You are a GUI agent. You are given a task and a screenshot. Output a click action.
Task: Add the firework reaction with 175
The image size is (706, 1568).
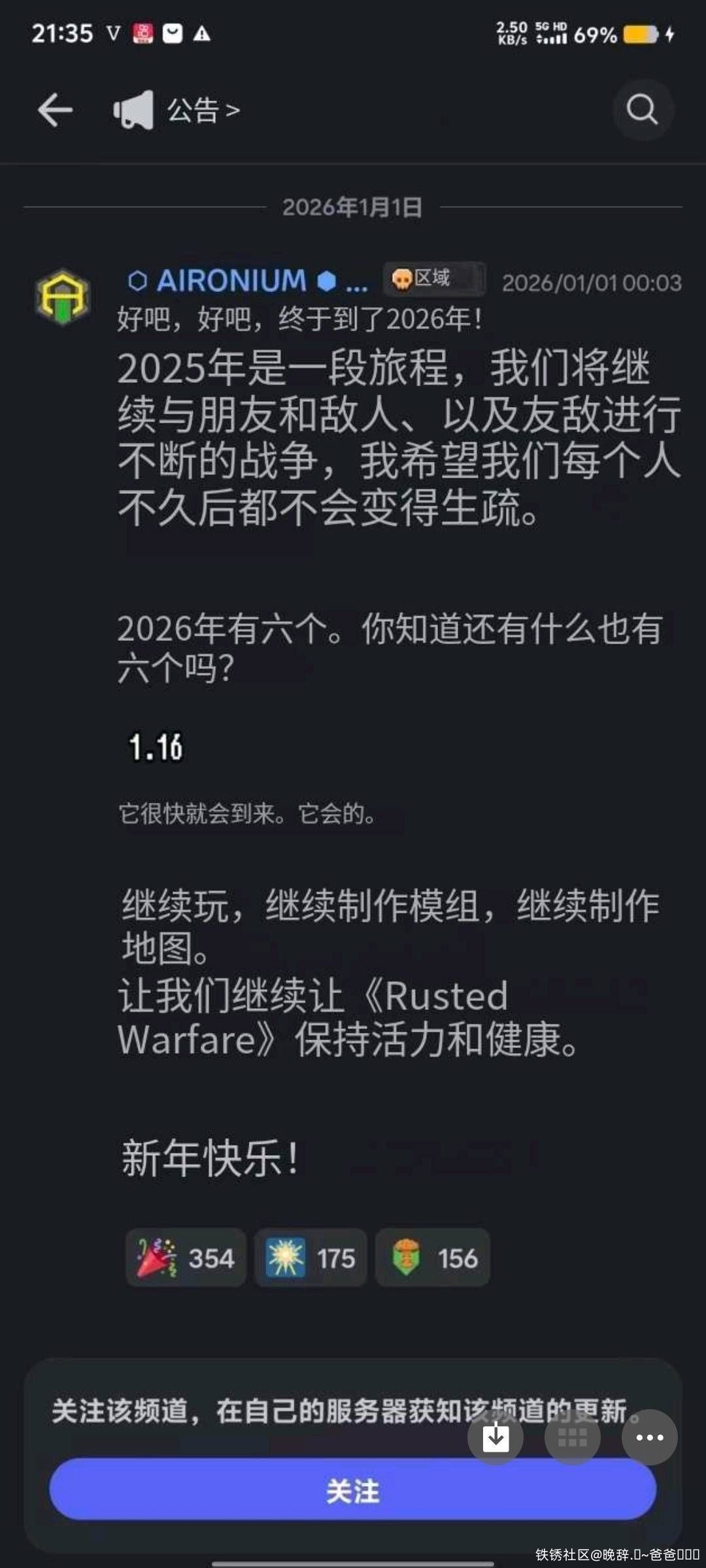311,1258
